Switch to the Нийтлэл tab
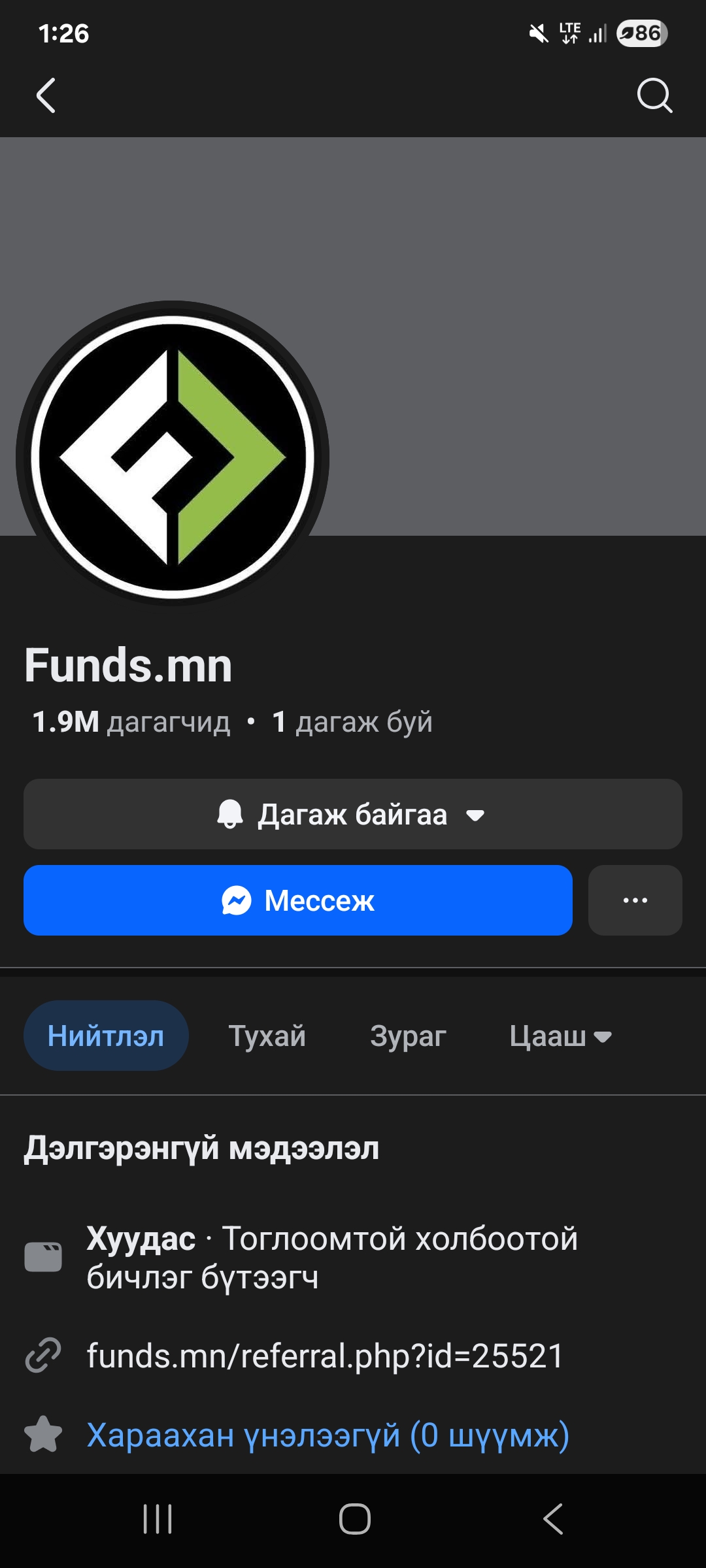 click(x=106, y=1036)
